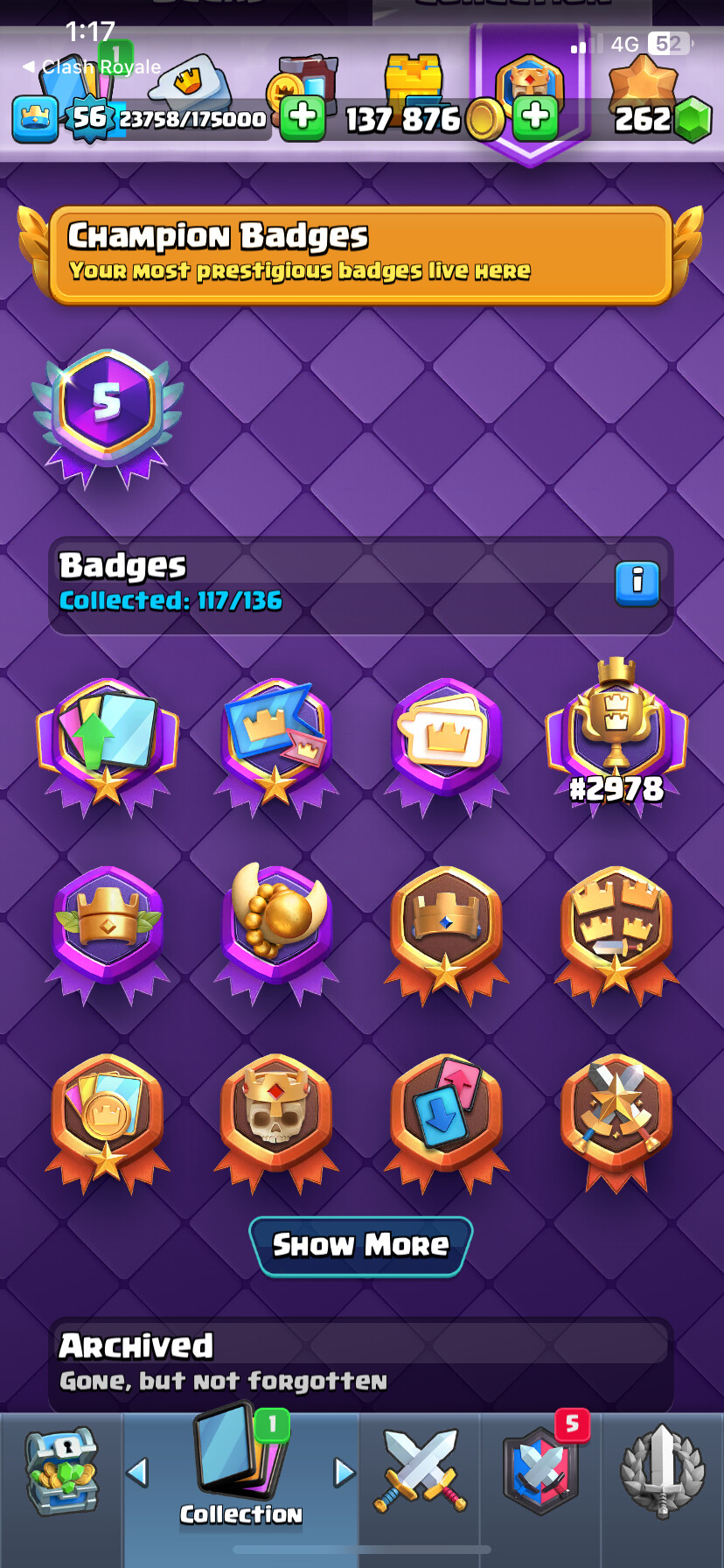724x1568 pixels.
Task: Open the crossed swords star badge
Action: point(616,1124)
